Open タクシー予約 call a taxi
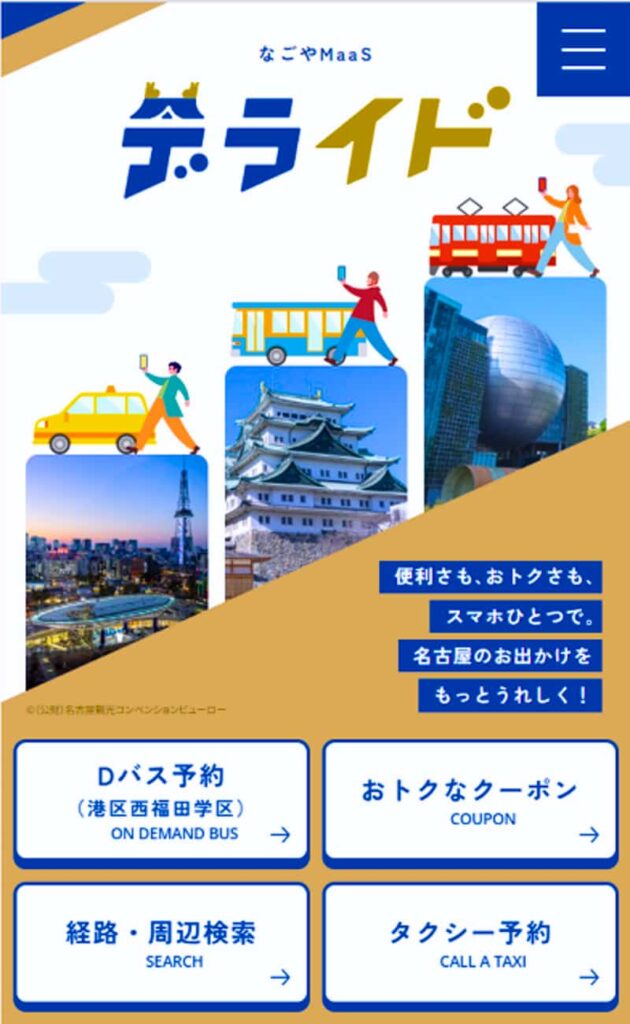The height and width of the screenshot is (1024, 630). point(470,943)
